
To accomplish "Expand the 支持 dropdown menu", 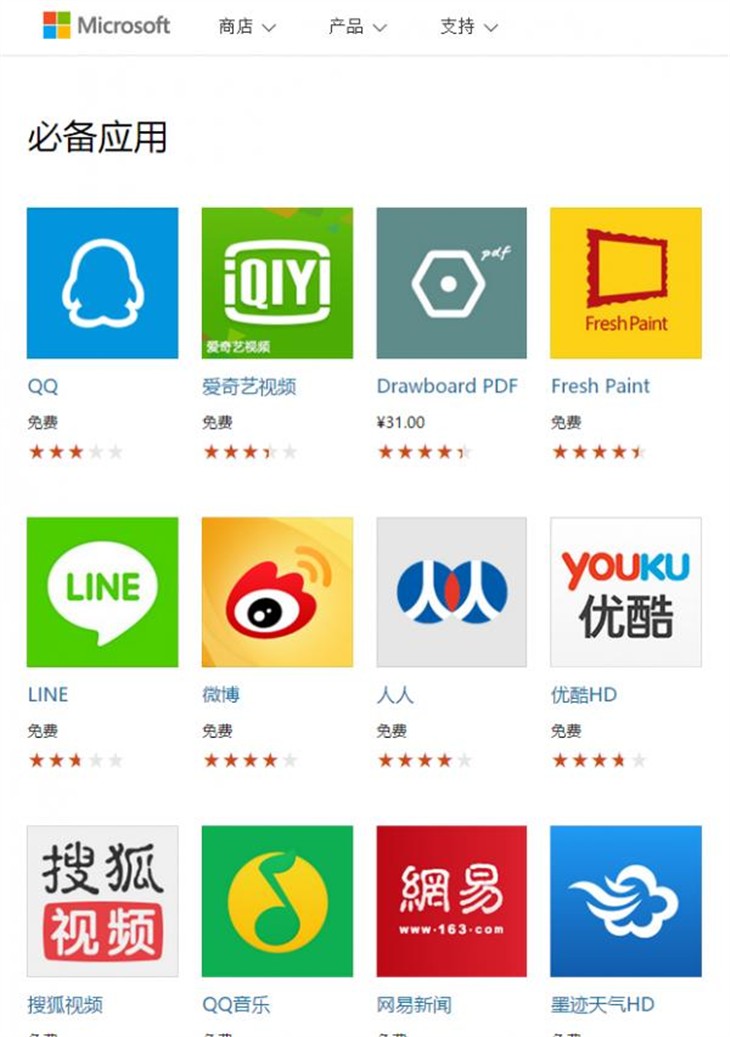I will 468,27.
